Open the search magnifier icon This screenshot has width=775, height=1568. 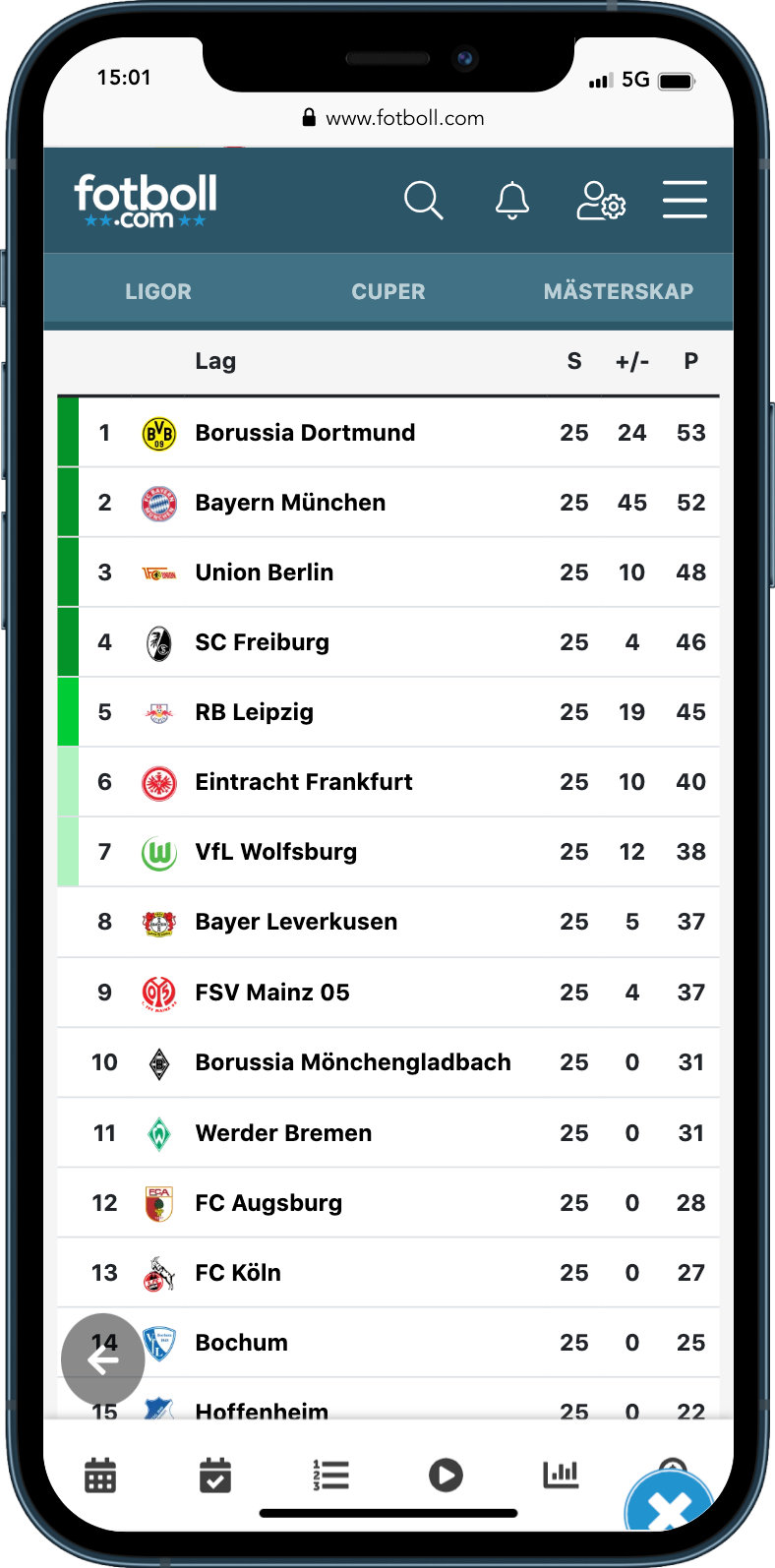(424, 200)
